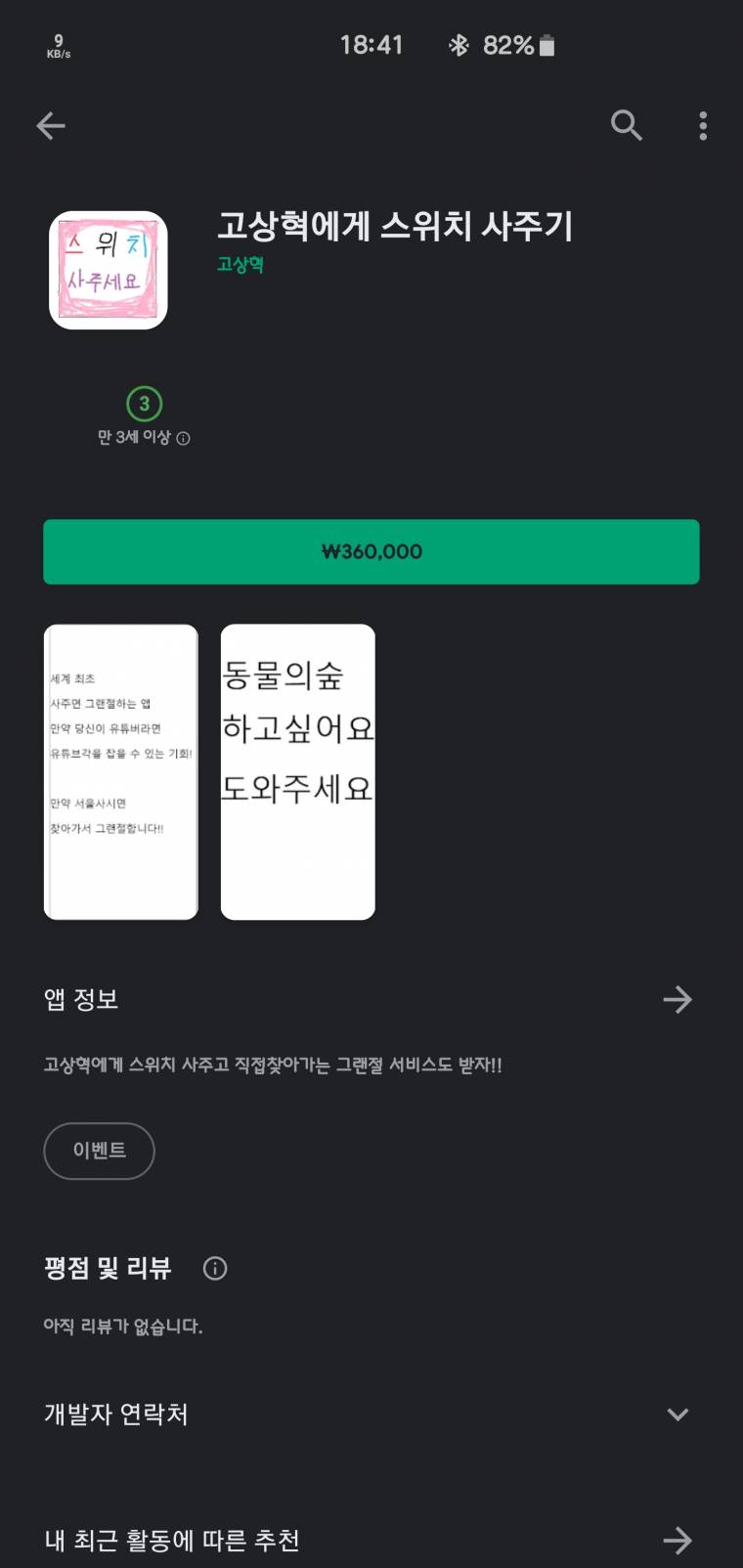View the 세계 최초 screenshot

(x=121, y=771)
